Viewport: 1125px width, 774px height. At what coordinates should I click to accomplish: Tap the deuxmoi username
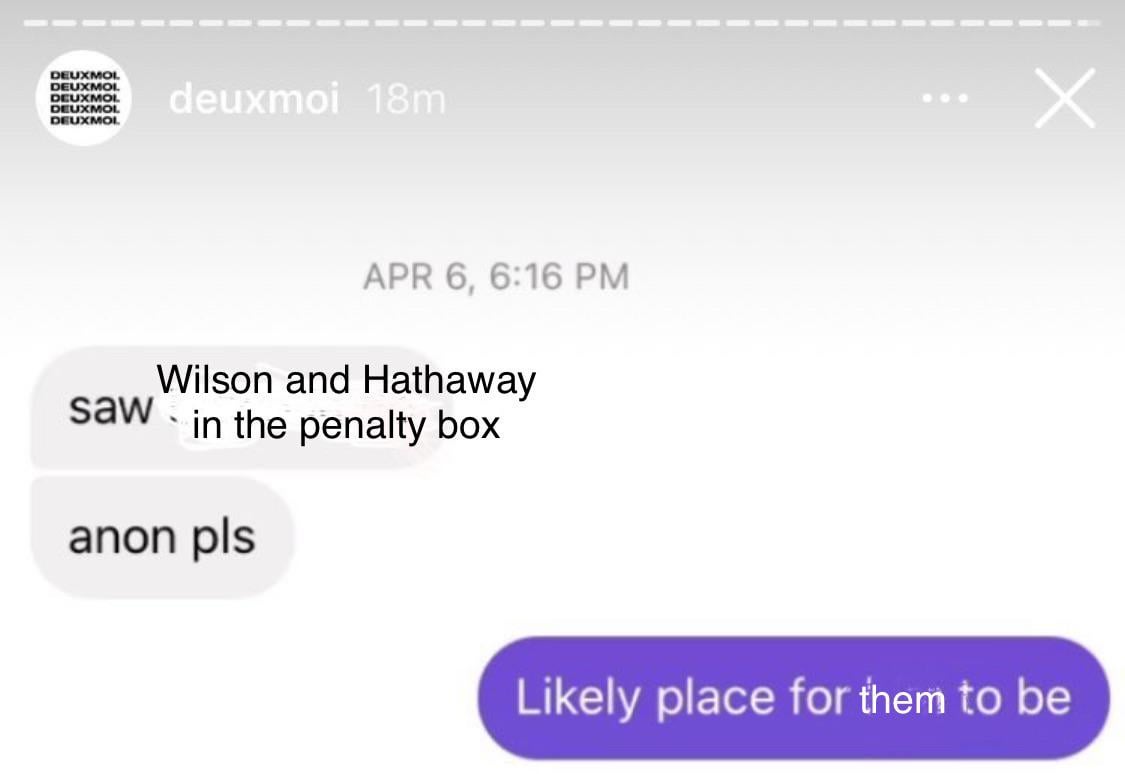point(254,98)
